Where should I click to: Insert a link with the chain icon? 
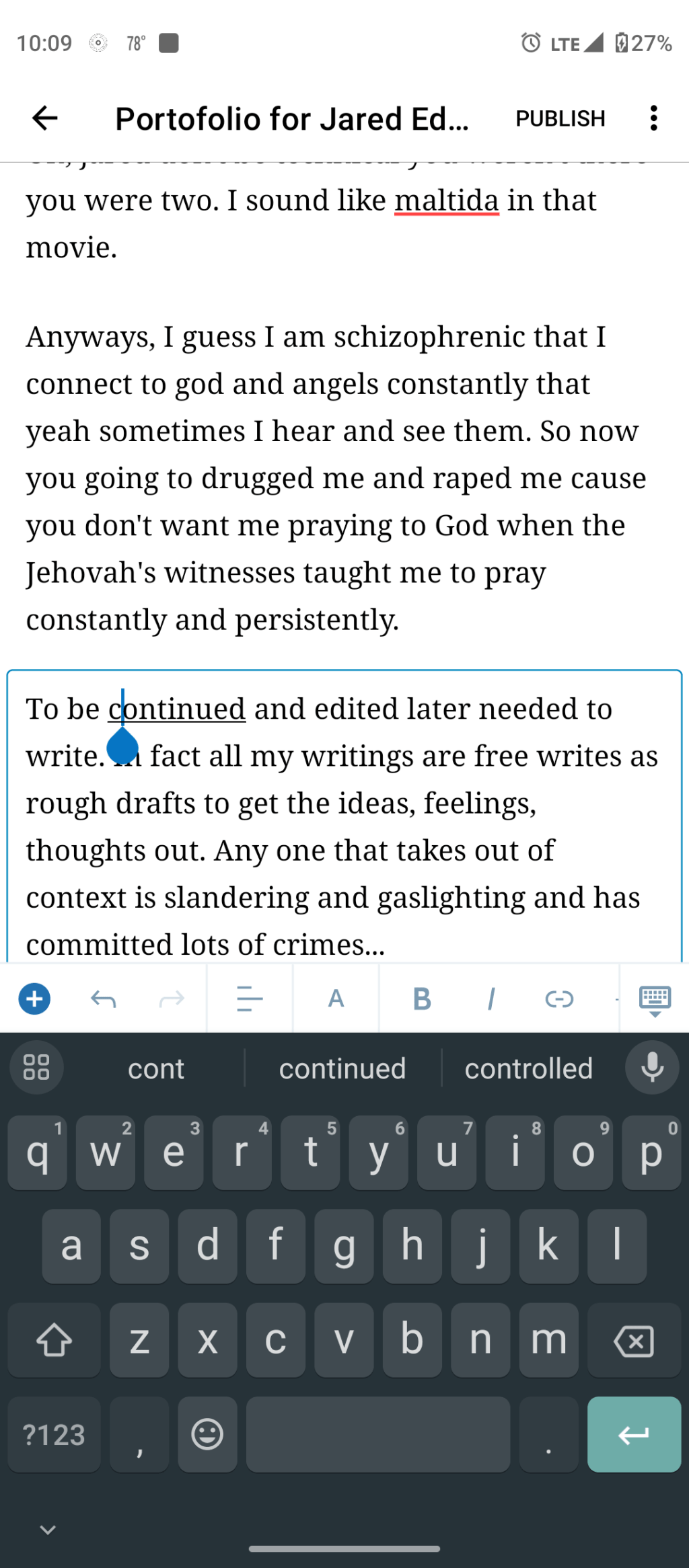(559, 998)
